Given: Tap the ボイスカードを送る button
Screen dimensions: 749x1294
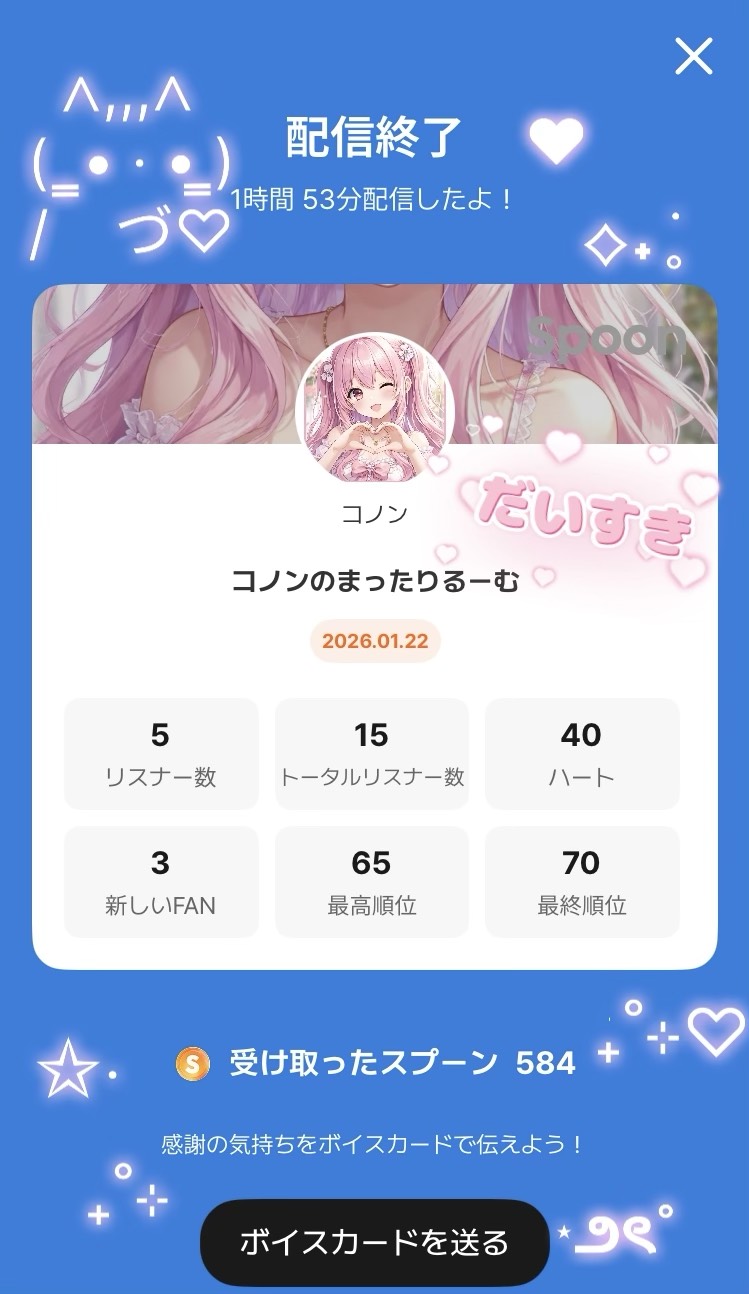Looking at the screenshot, I should pos(374,1242).
